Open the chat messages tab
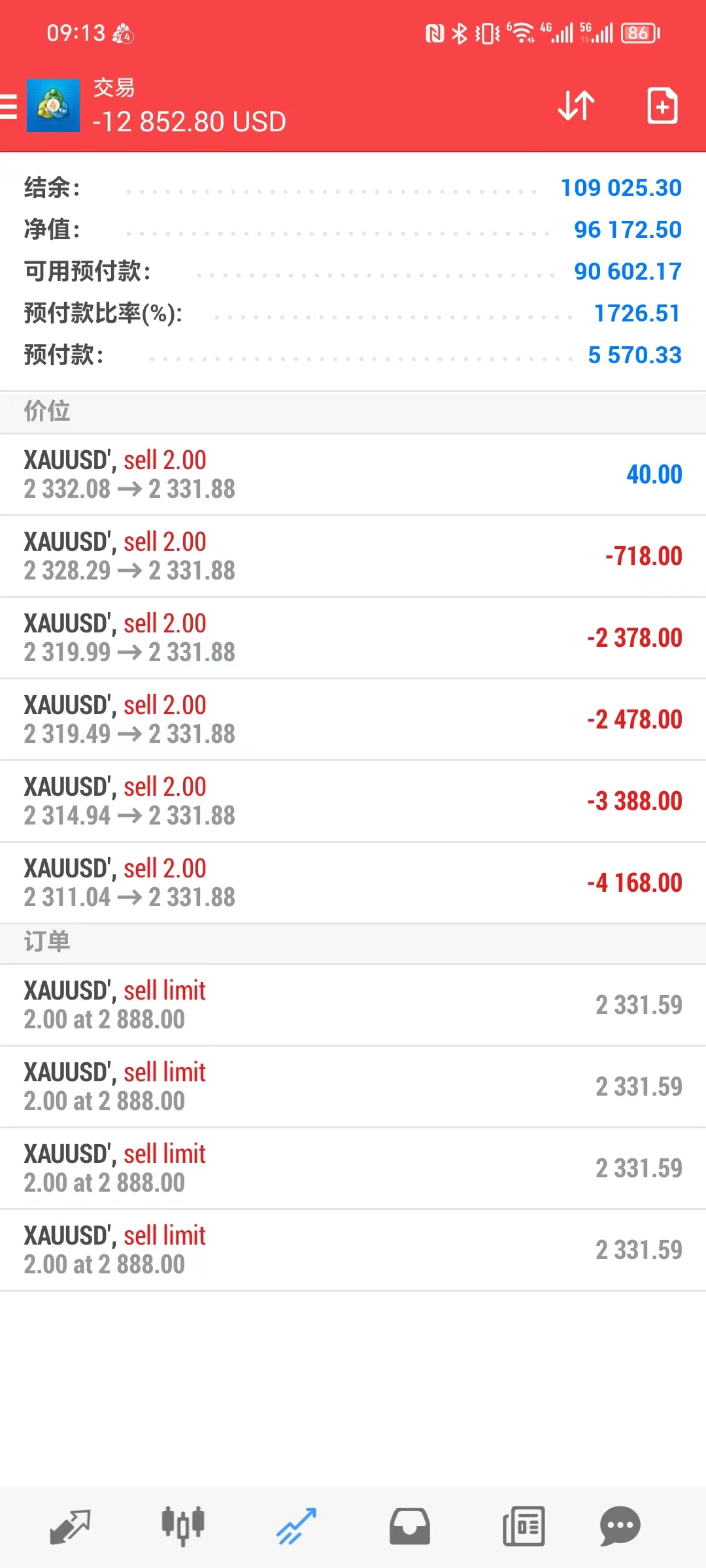Image resolution: width=706 pixels, height=1568 pixels. [620, 1527]
